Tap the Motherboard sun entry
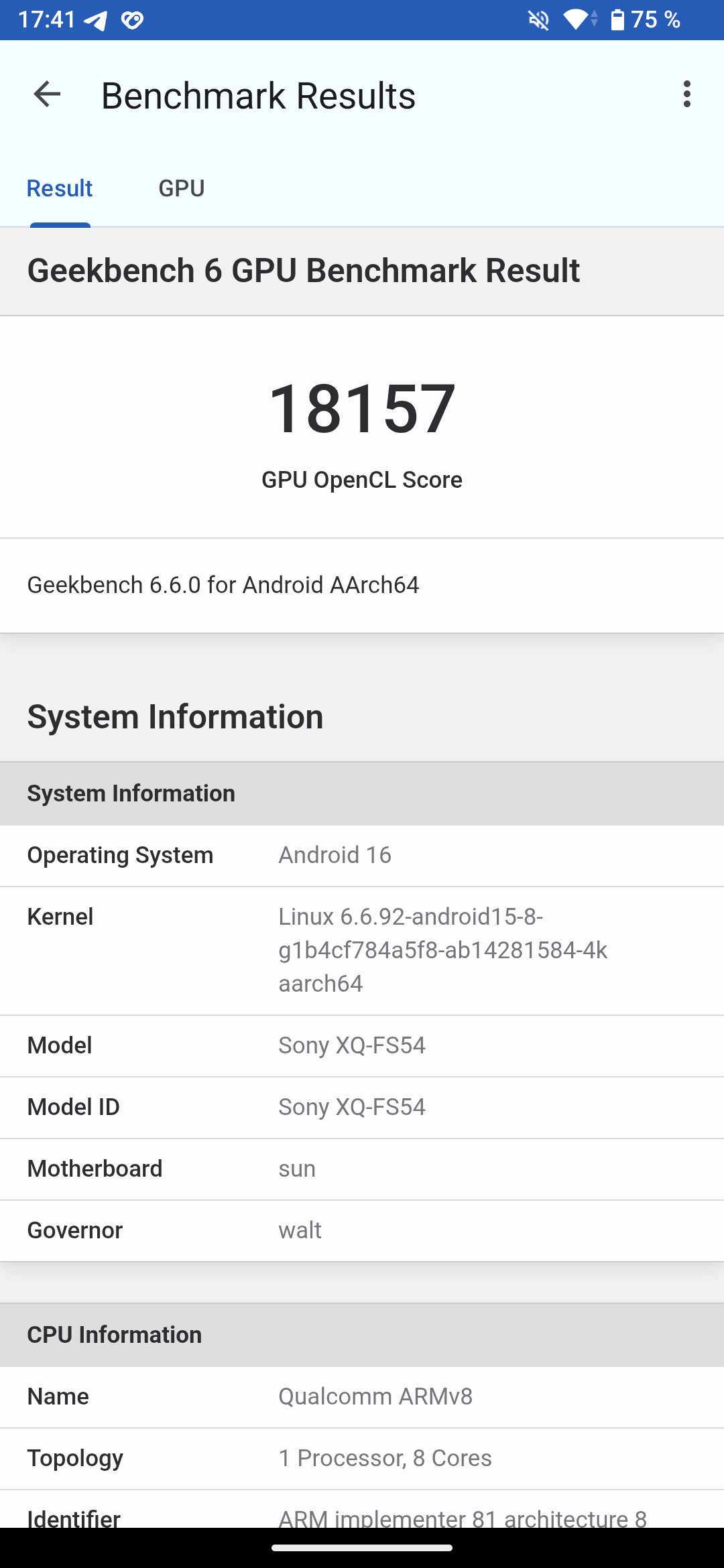This screenshot has height=1568, width=724. coord(362,1169)
